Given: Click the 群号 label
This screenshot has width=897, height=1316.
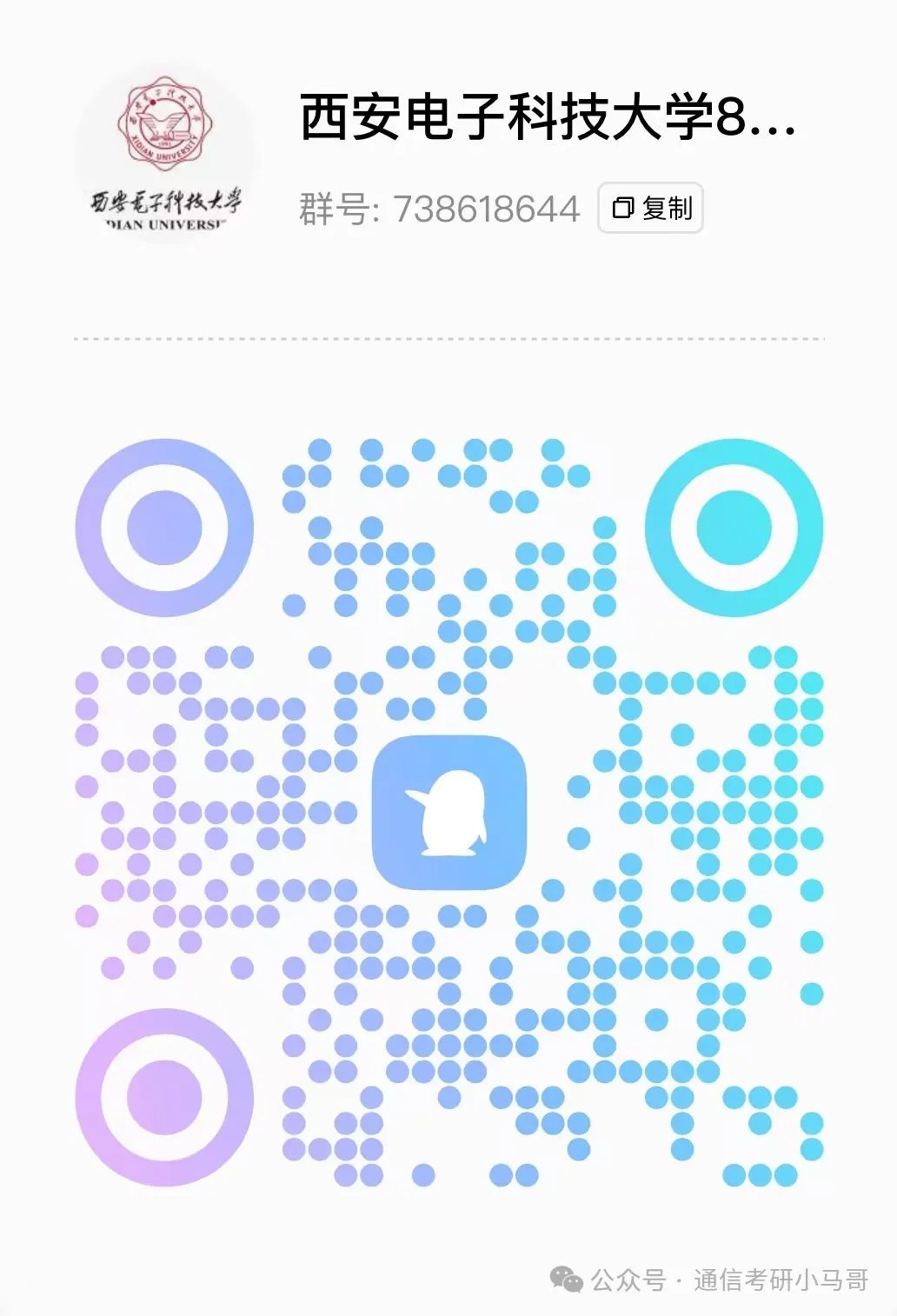Looking at the screenshot, I should click(x=336, y=207).
